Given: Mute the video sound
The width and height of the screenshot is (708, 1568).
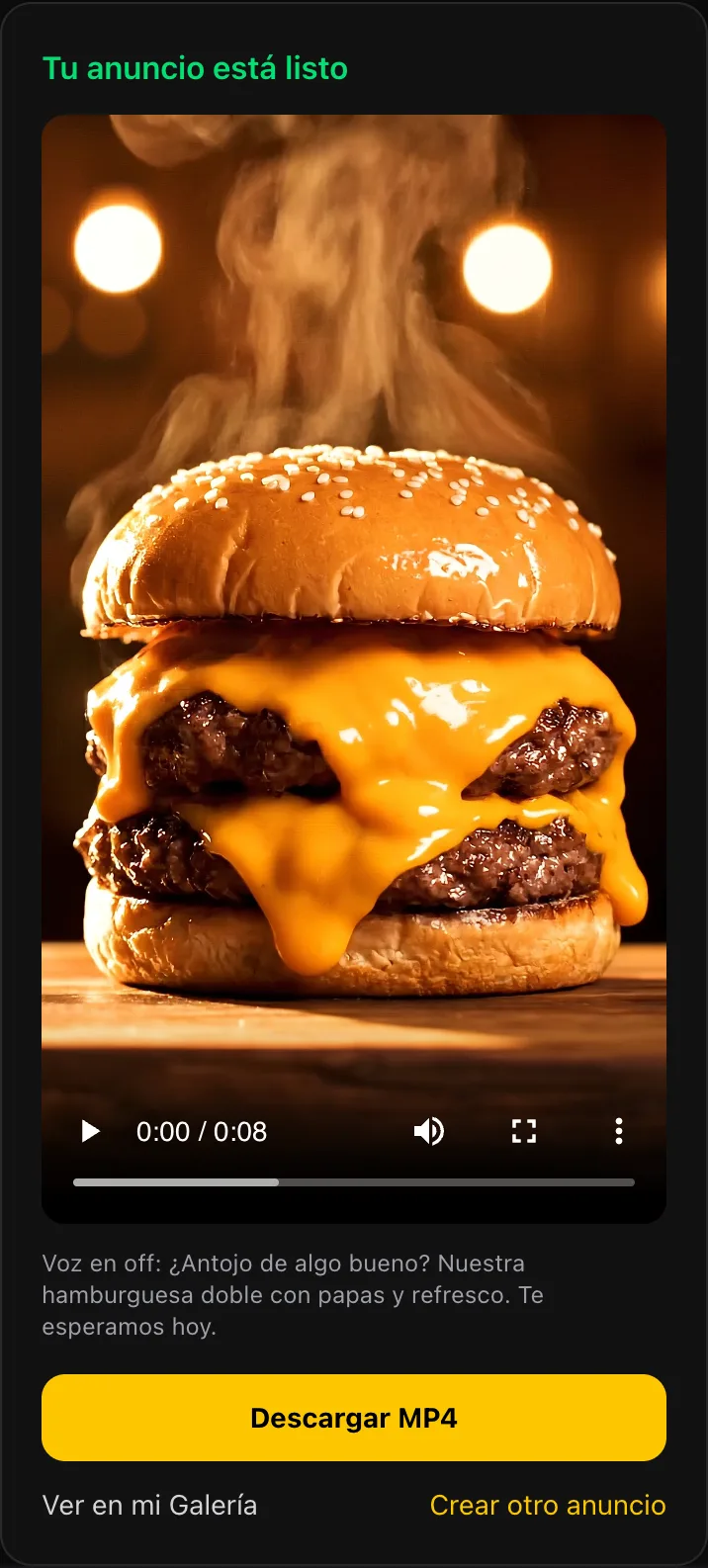Looking at the screenshot, I should (x=429, y=1131).
